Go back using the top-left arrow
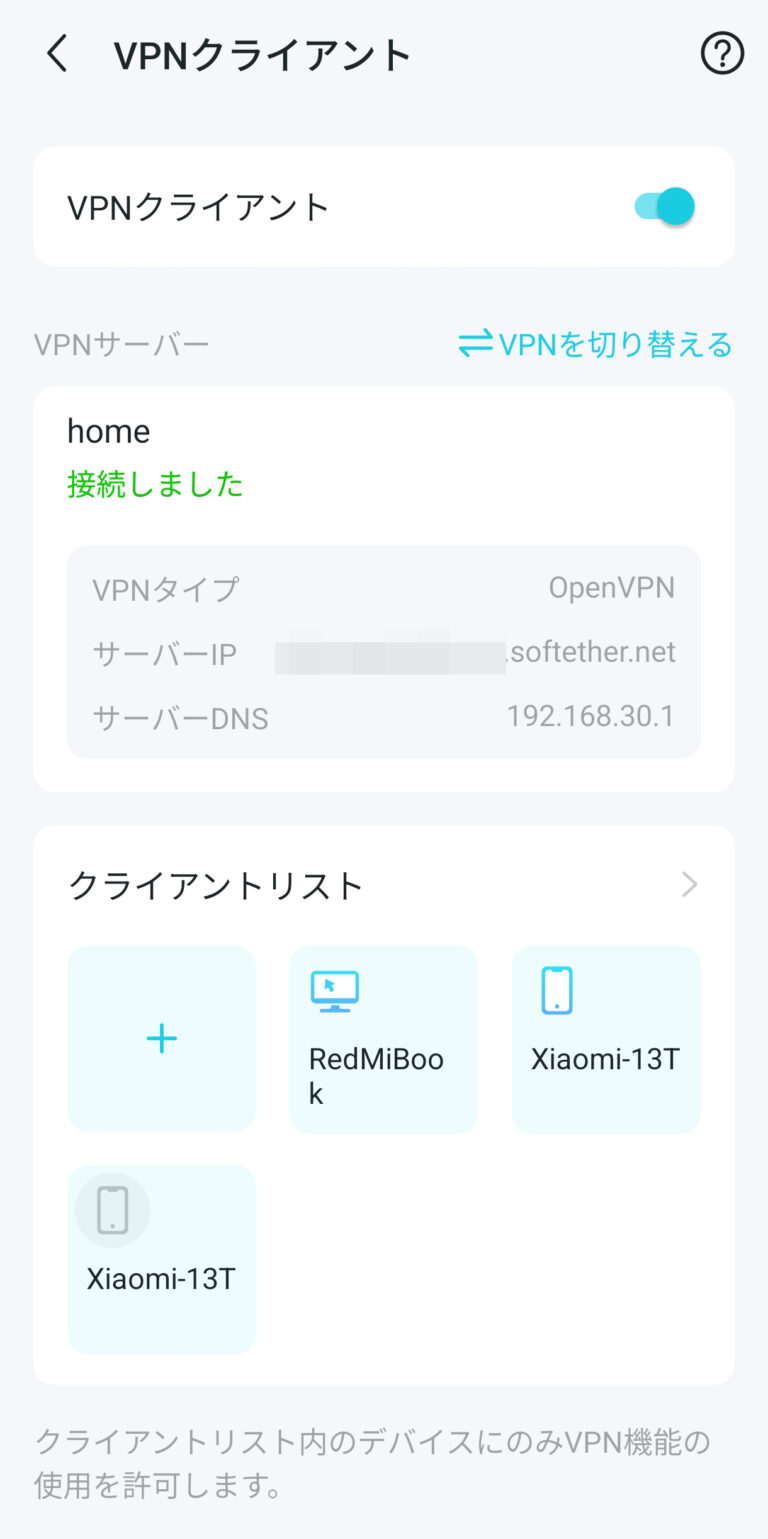The image size is (768, 1539). pos(58,54)
